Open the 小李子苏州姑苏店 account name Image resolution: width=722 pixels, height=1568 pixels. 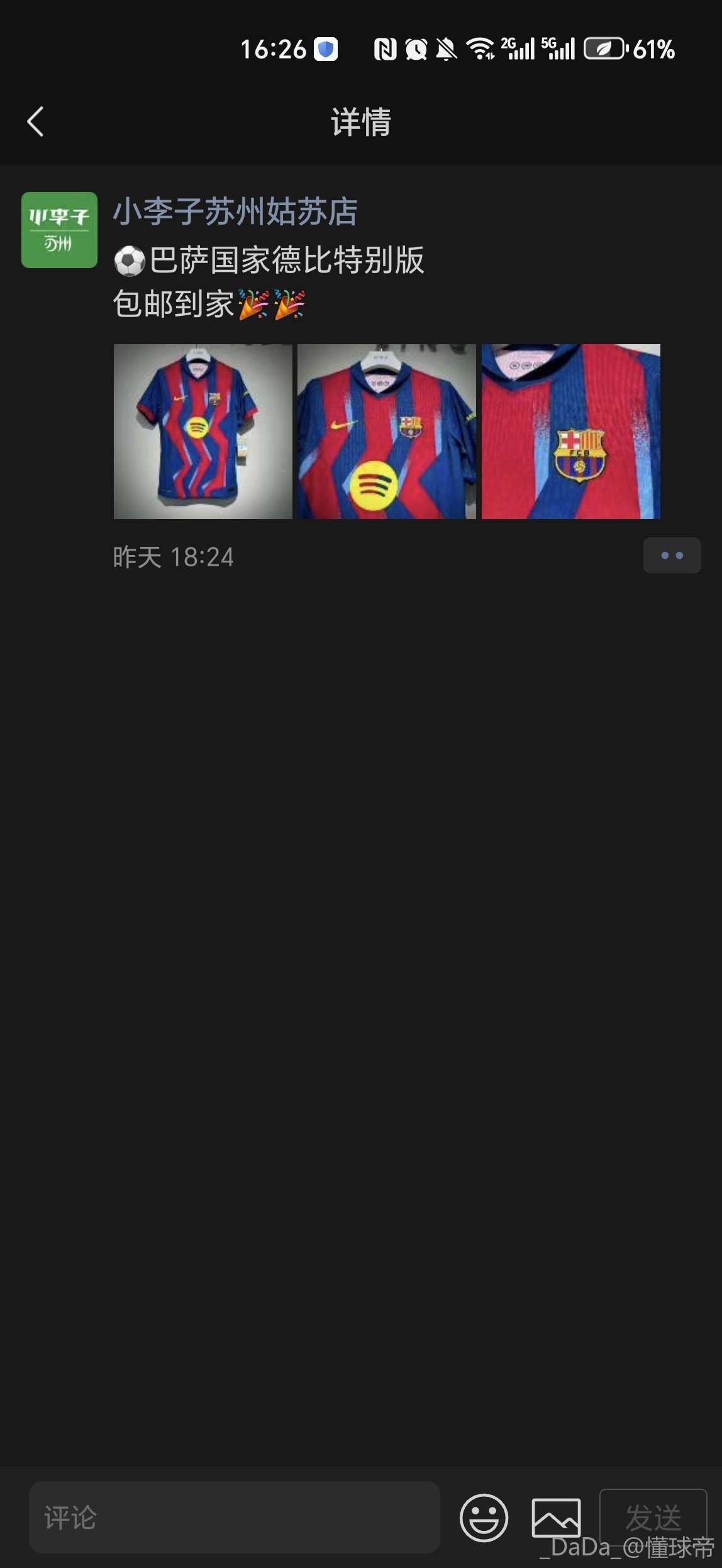coord(235,211)
